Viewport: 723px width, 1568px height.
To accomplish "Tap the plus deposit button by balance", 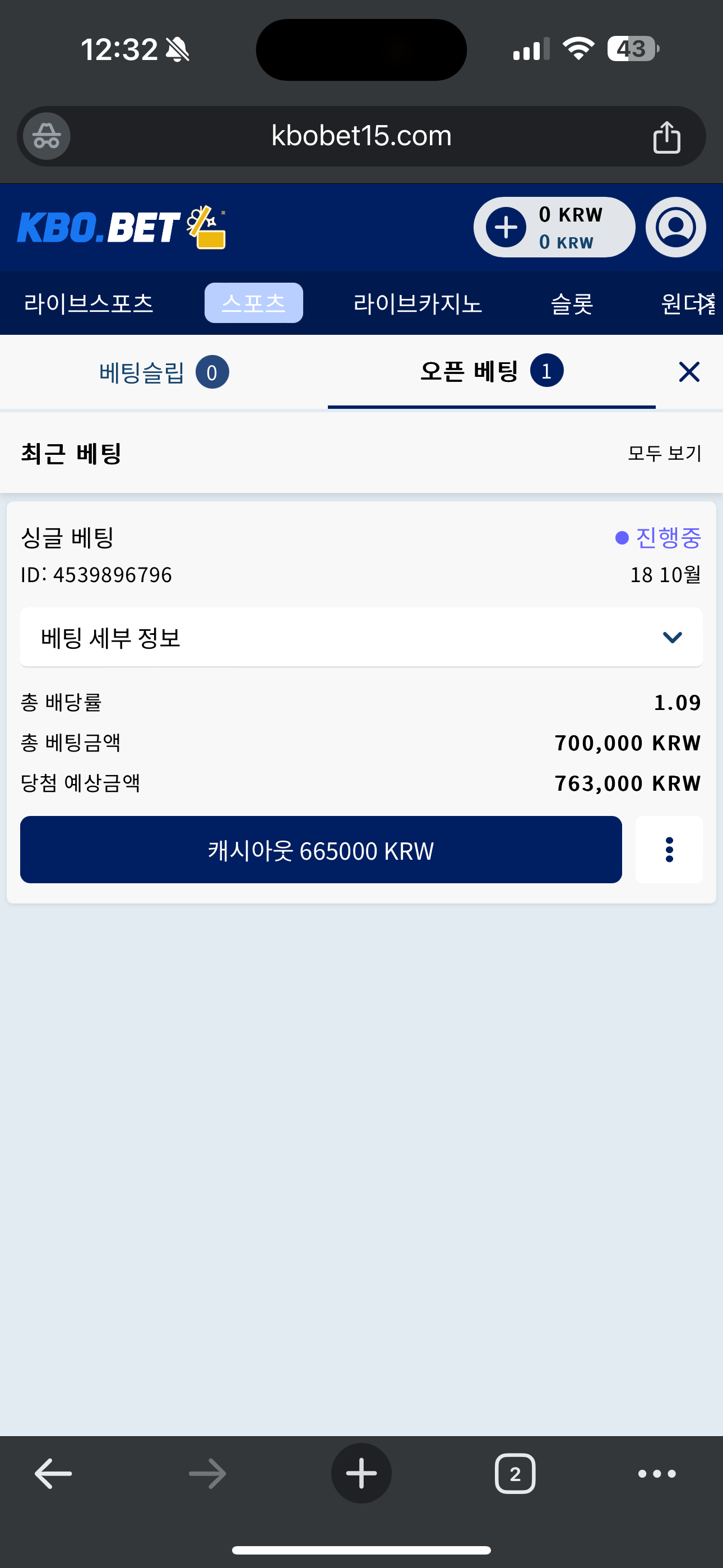I will click(x=506, y=227).
